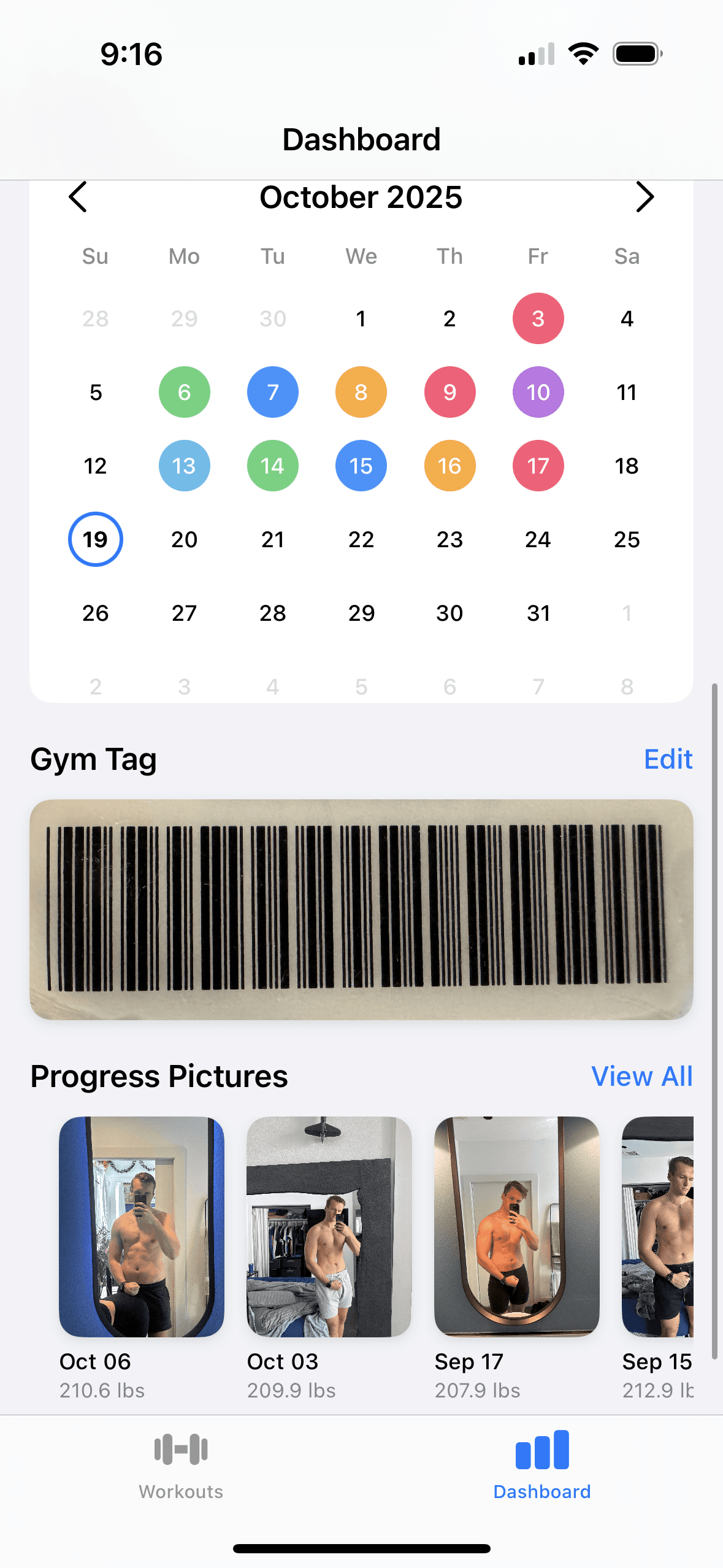Screen dimensions: 723x1568
Task: Select the purple workout marker on October 10
Action: (x=537, y=392)
